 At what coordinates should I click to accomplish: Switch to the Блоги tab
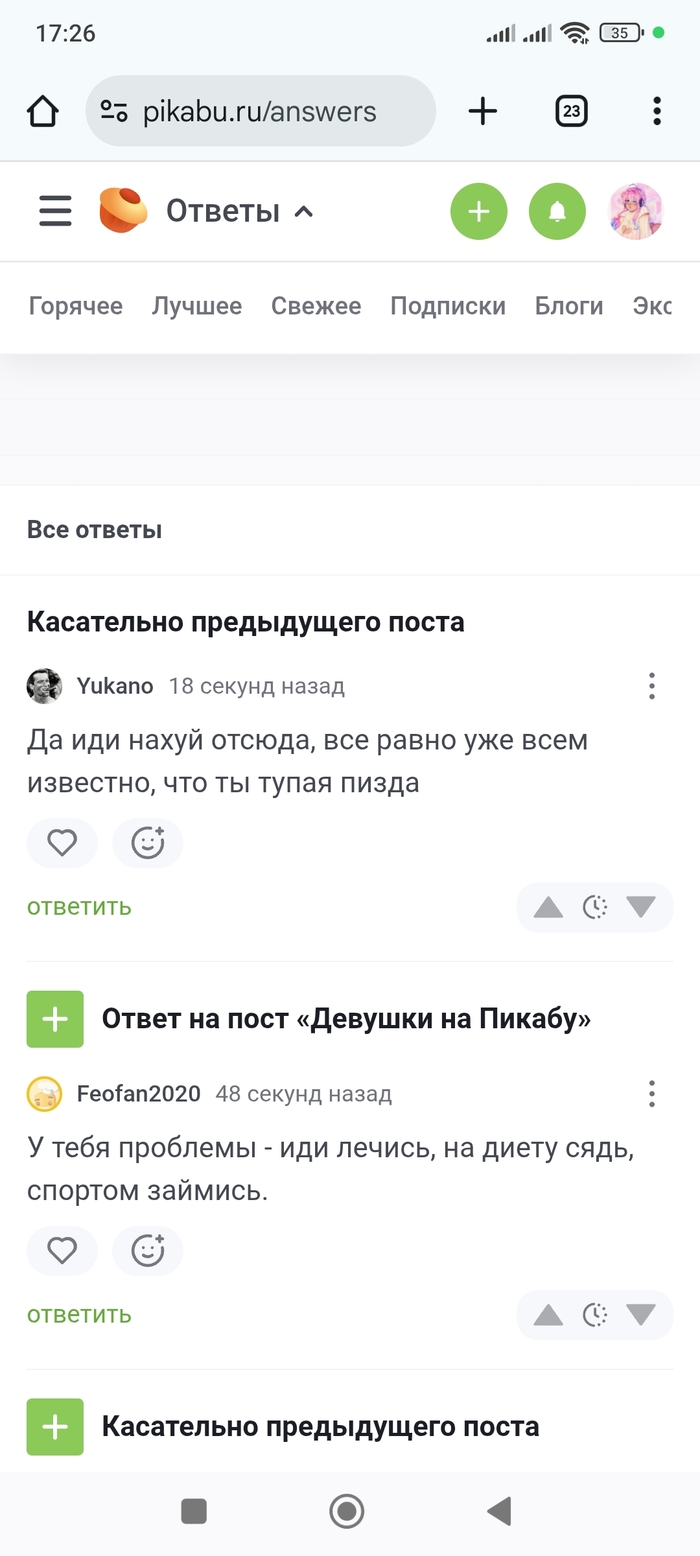pos(569,306)
